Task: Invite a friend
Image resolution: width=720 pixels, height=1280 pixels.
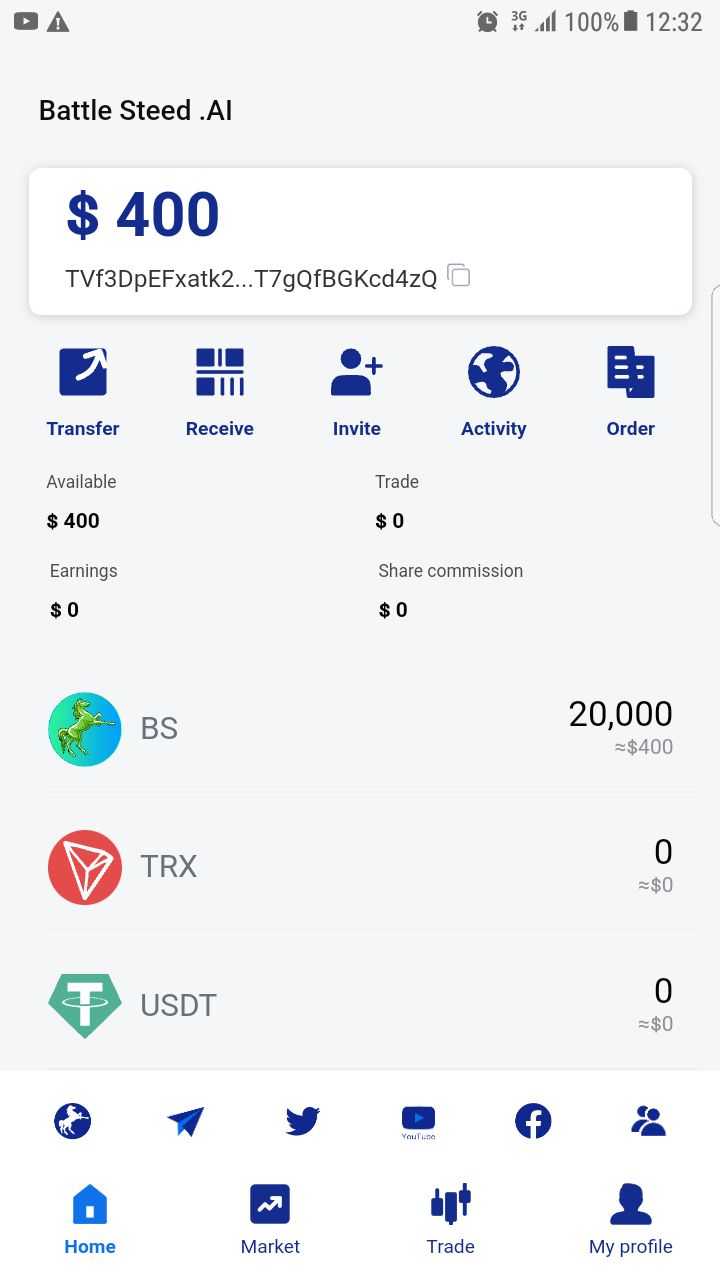Action: coord(357,391)
